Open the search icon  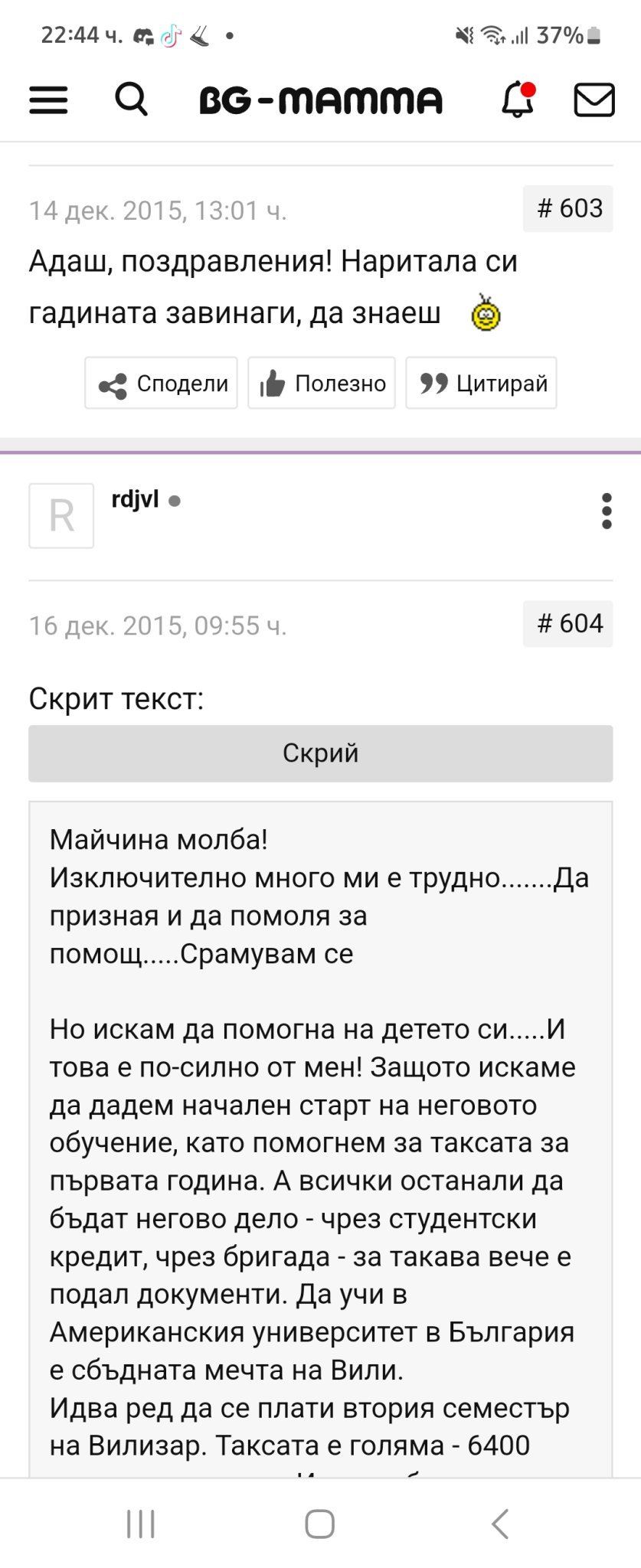click(131, 100)
